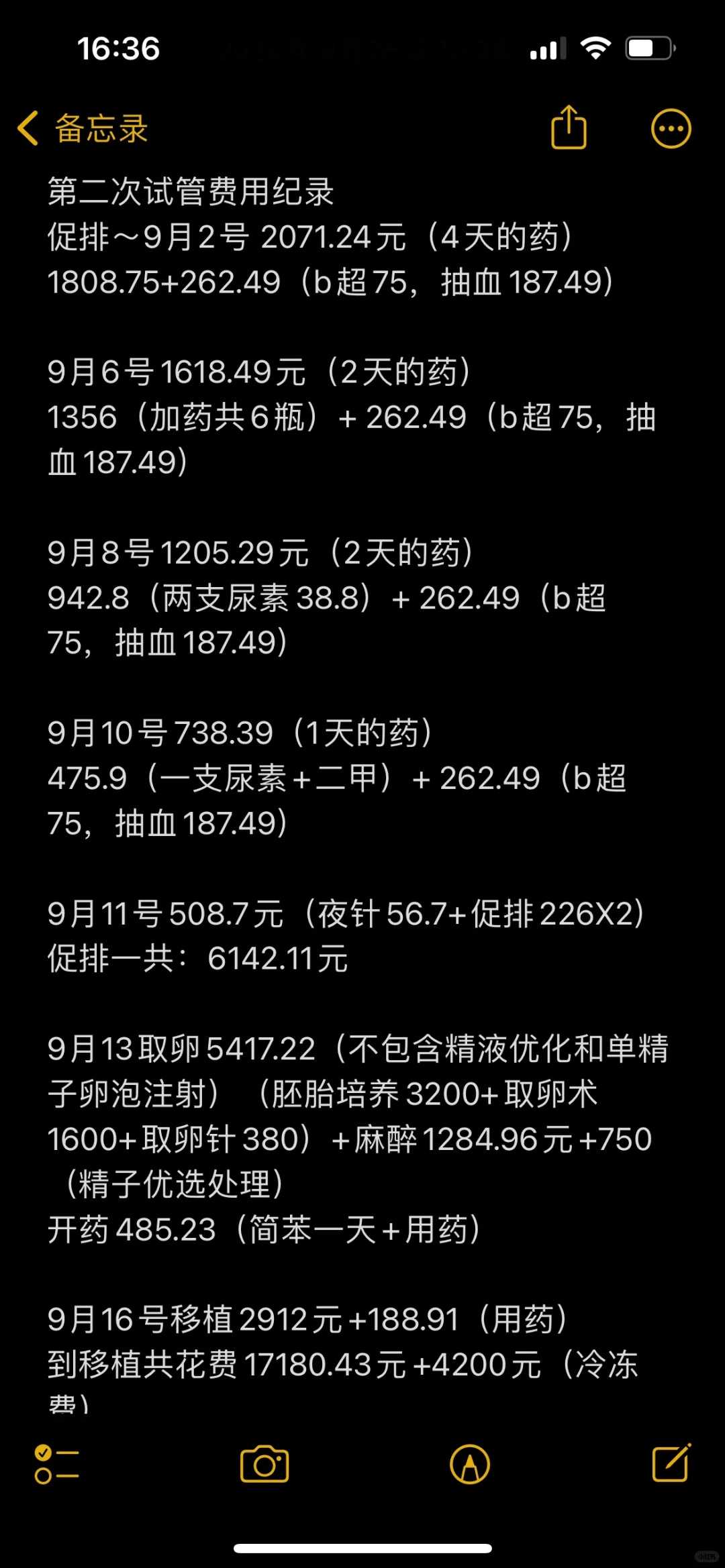This screenshot has height=1568, width=725.
Task: Tap the line 促排一共：6142.11元
Action: [x=198, y=958]
